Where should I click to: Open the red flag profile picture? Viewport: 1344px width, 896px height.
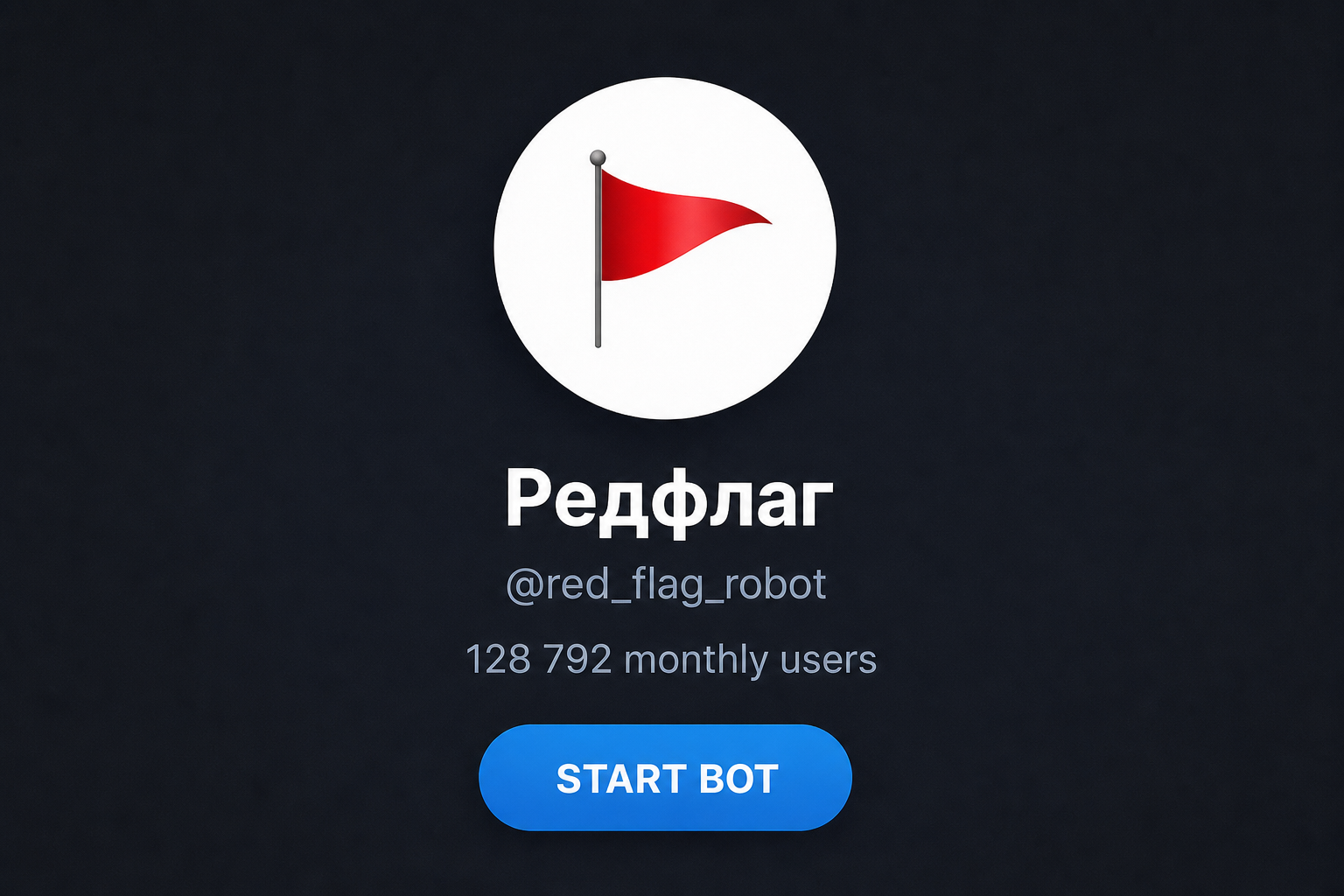665,248
